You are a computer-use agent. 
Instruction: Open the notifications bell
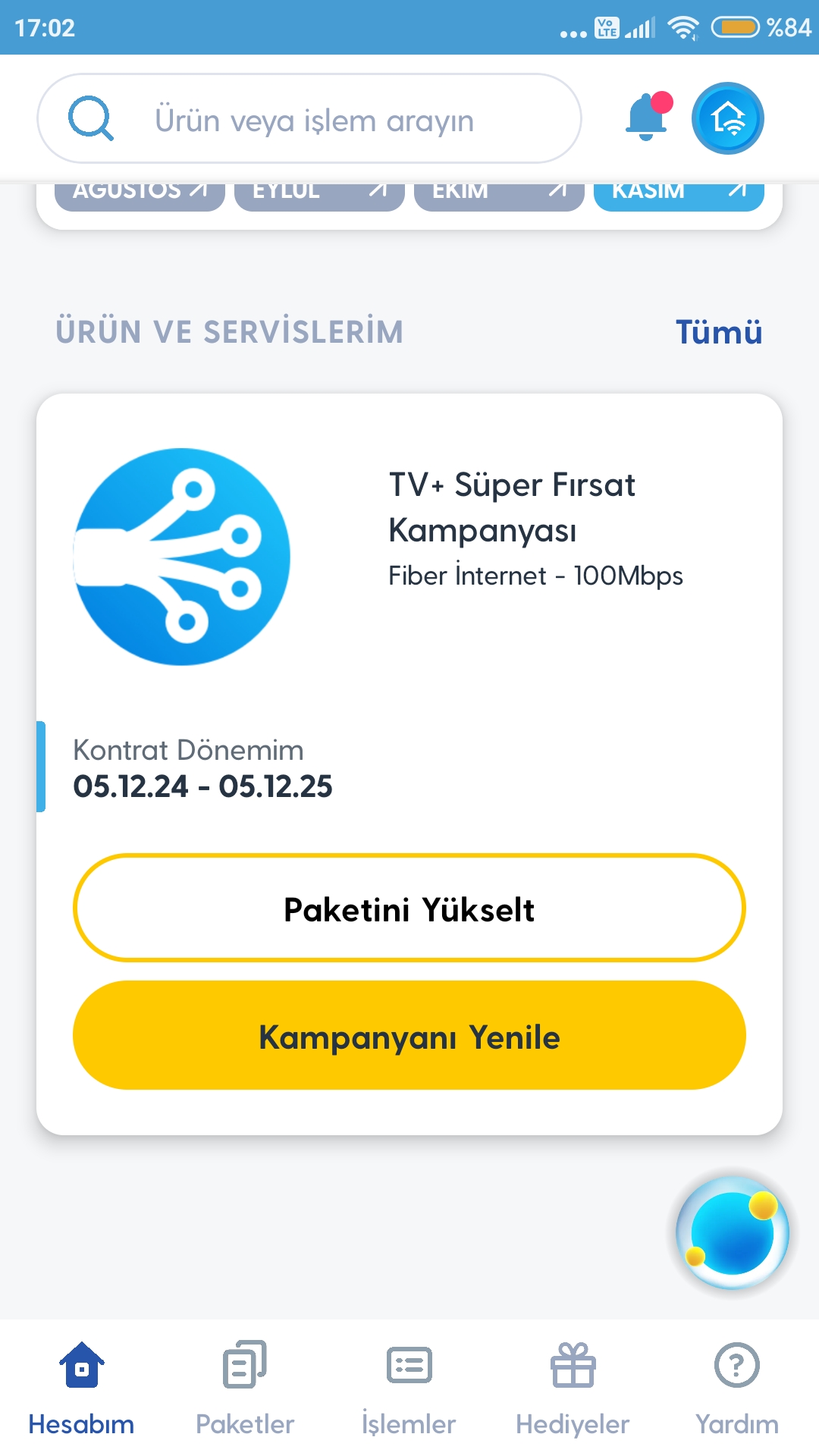[648, 117]
